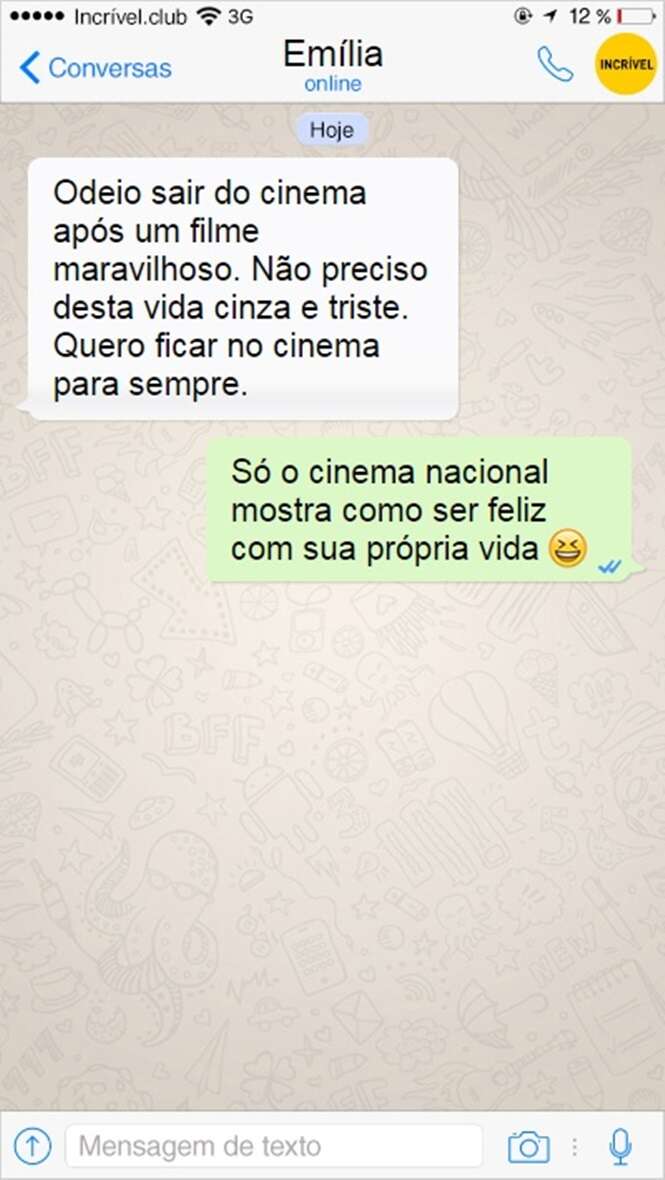The width and height of the screenshot is (665, 1180).
Task: Tap the attach upload arrow icon
Action: (32, 1146)
